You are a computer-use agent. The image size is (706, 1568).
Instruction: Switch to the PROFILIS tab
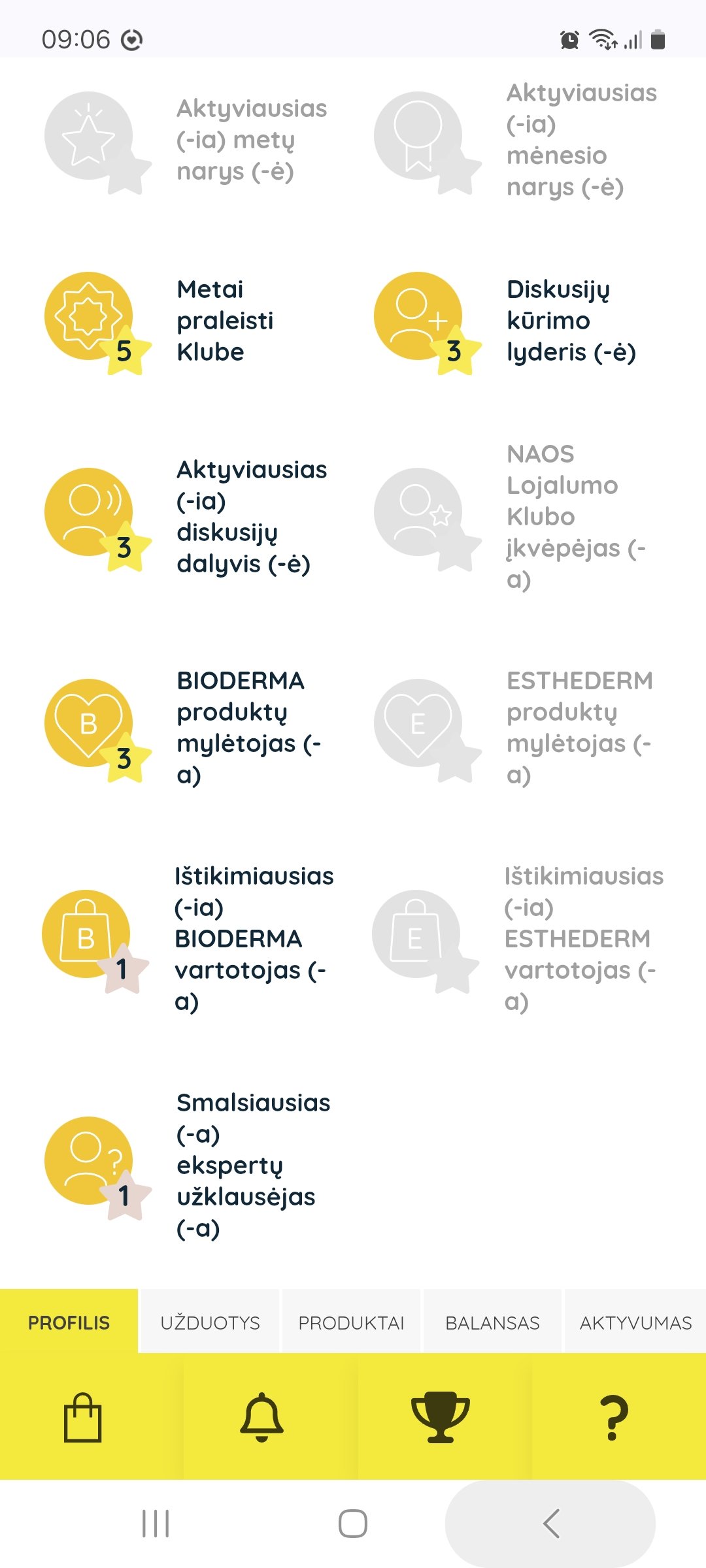69,1322
